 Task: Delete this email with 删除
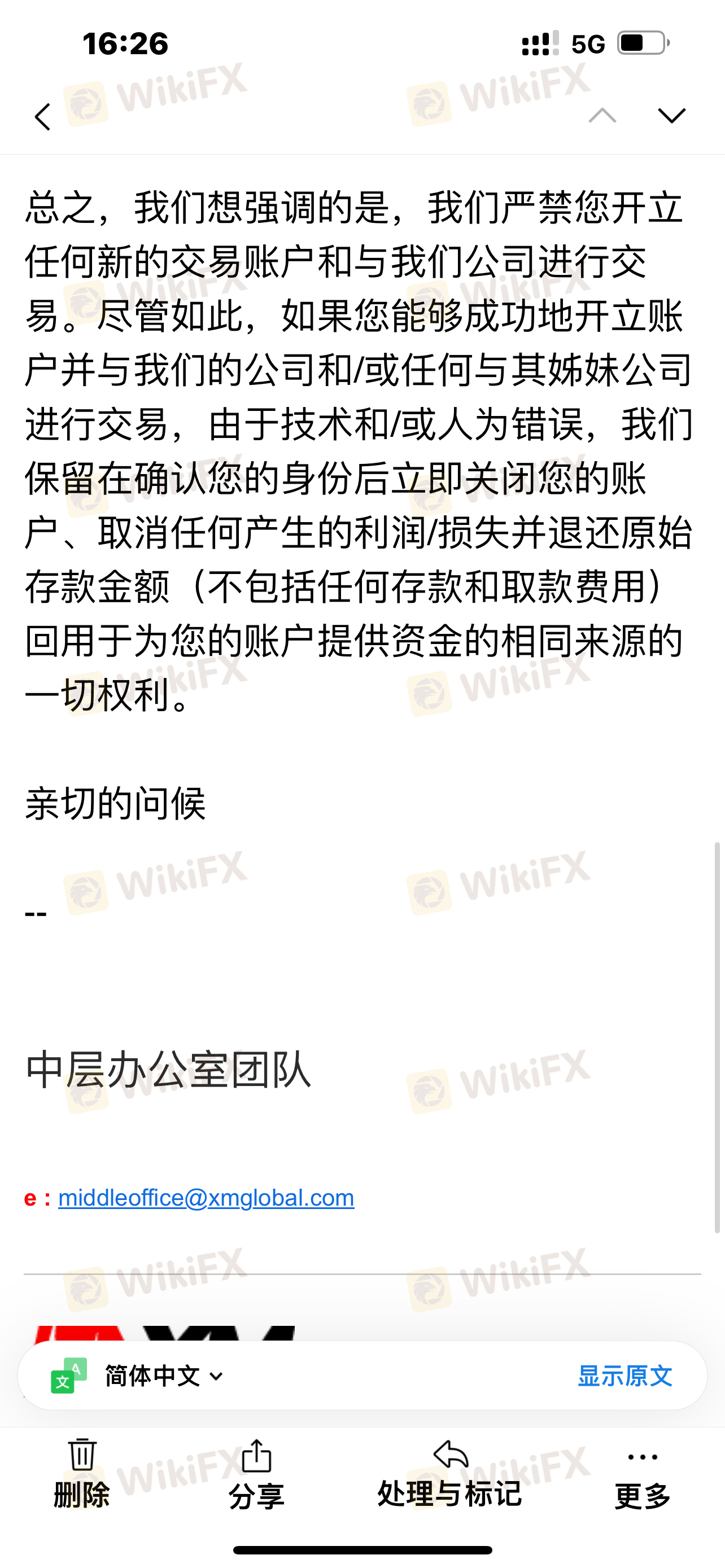tap(81, 1474)
